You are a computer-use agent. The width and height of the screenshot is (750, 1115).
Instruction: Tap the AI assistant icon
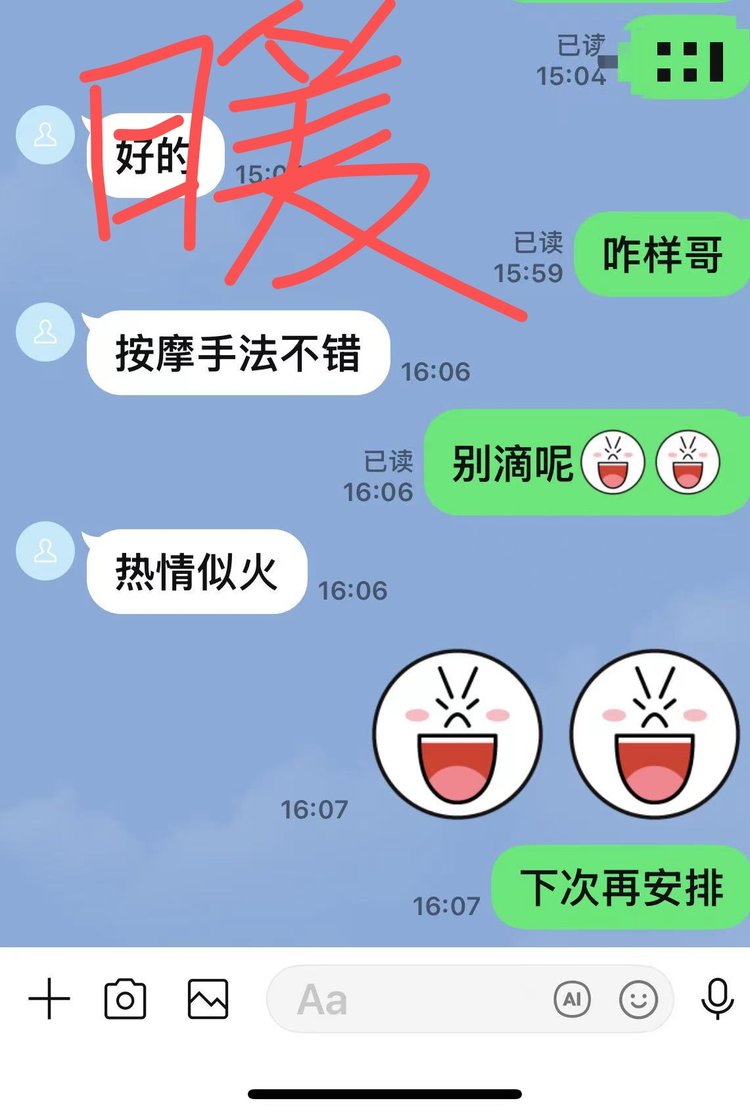click(572, 999)
